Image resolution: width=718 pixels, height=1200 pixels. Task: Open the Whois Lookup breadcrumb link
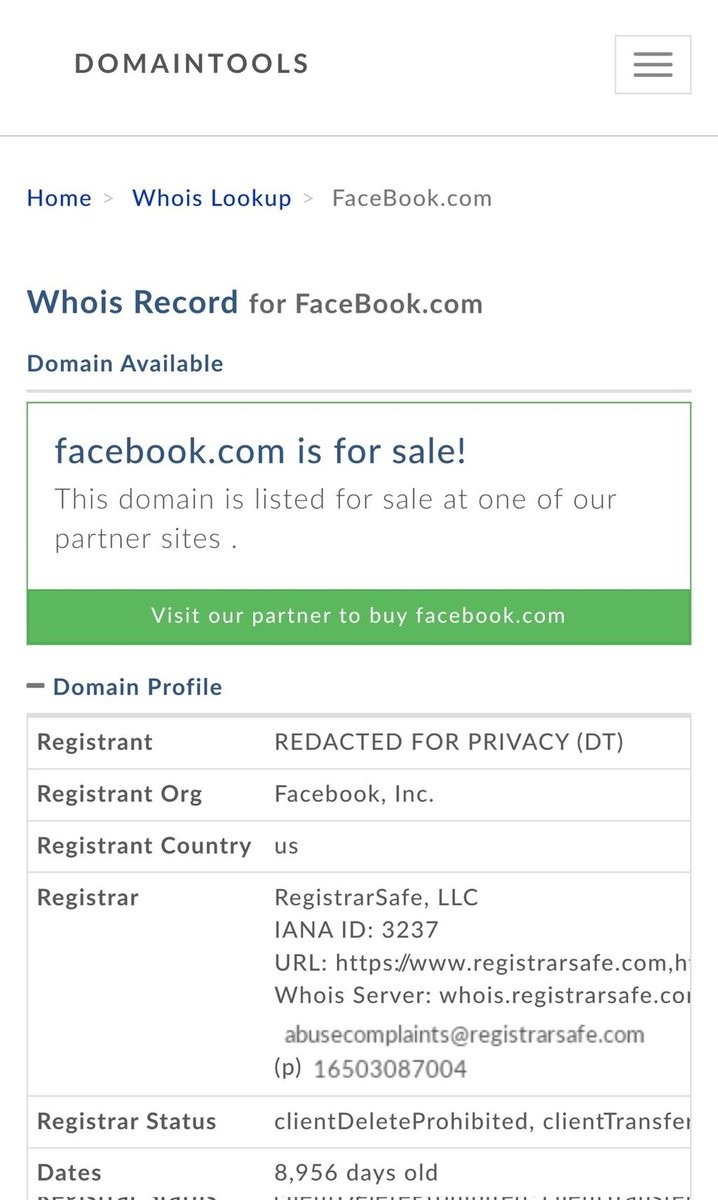tap(211, 198)
